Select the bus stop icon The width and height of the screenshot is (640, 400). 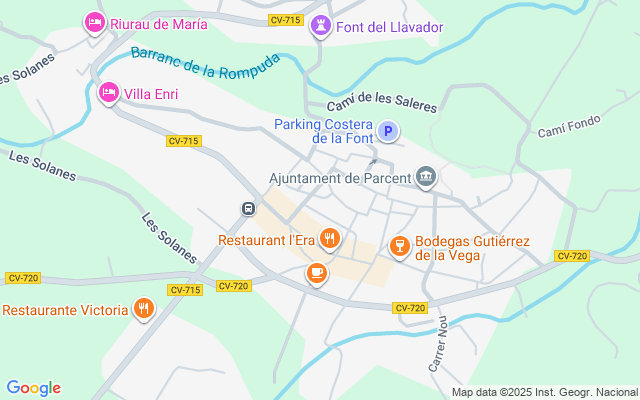coord(246,208)
